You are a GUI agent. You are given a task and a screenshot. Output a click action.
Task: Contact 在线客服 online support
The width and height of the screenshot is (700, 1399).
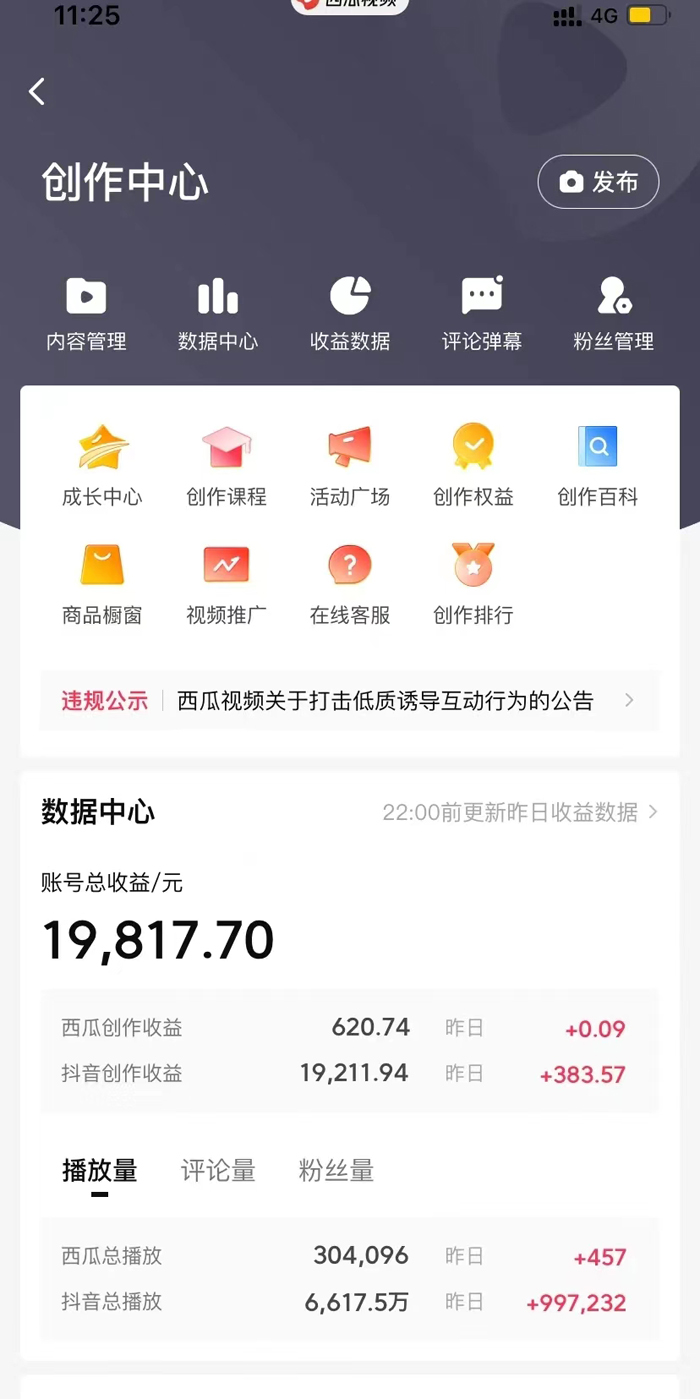(x=350, y=584)
